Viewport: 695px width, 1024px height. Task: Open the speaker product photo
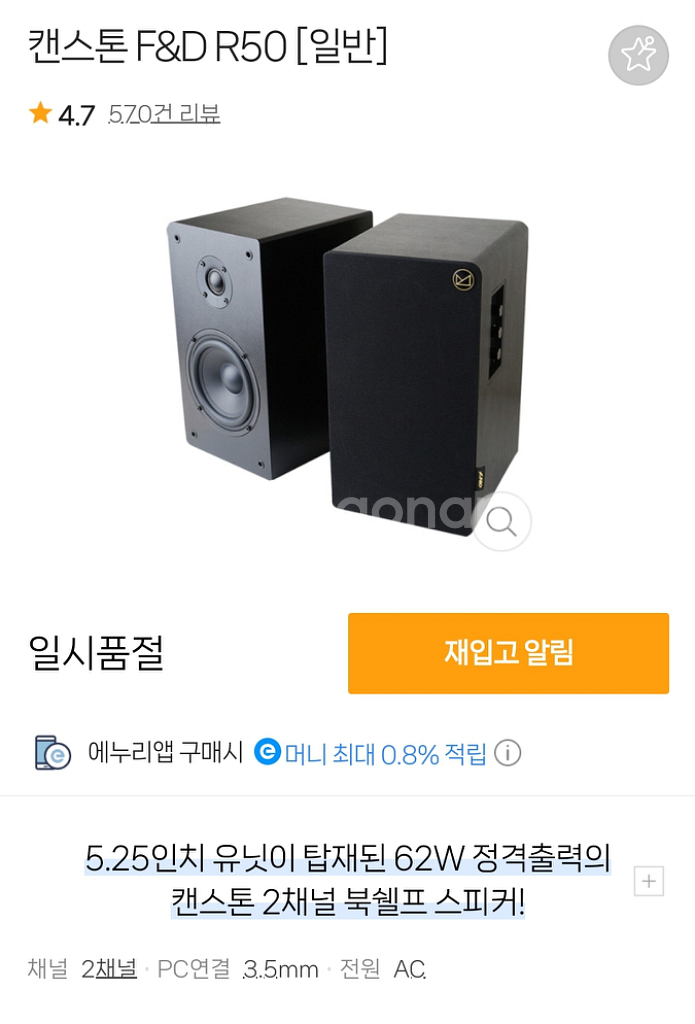point(348,367)
